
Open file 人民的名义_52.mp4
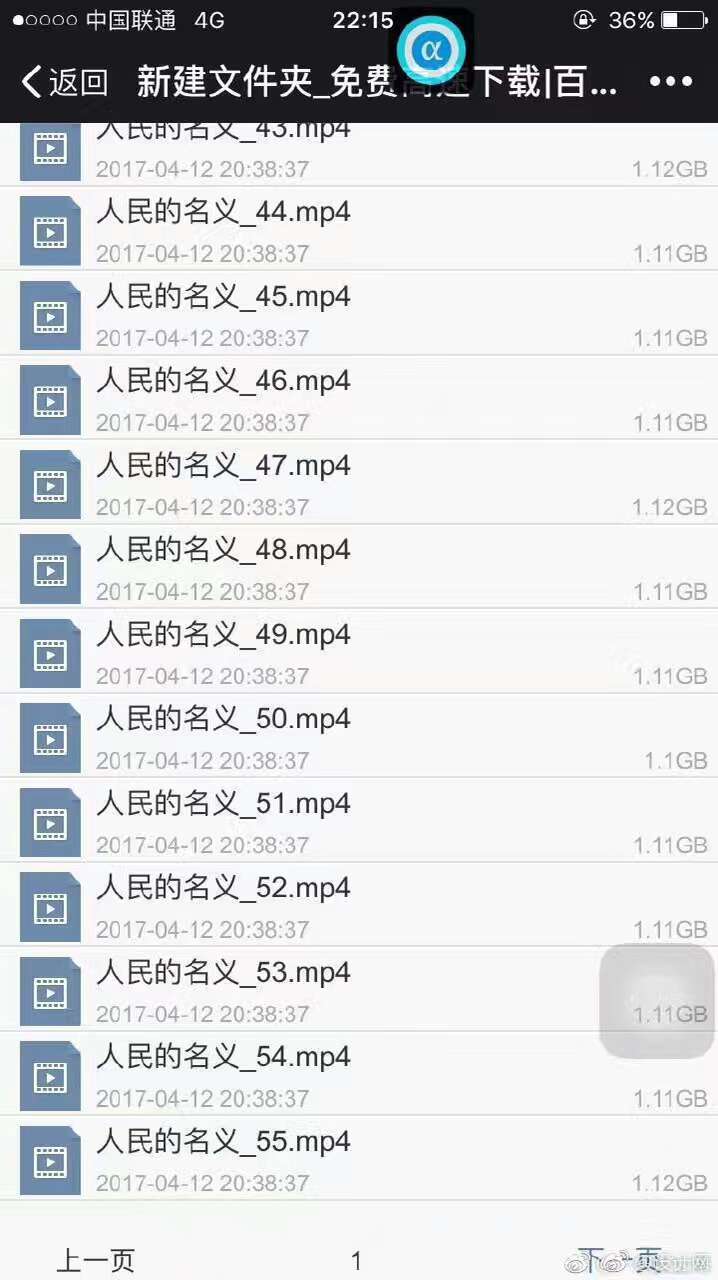click(223, 905)
